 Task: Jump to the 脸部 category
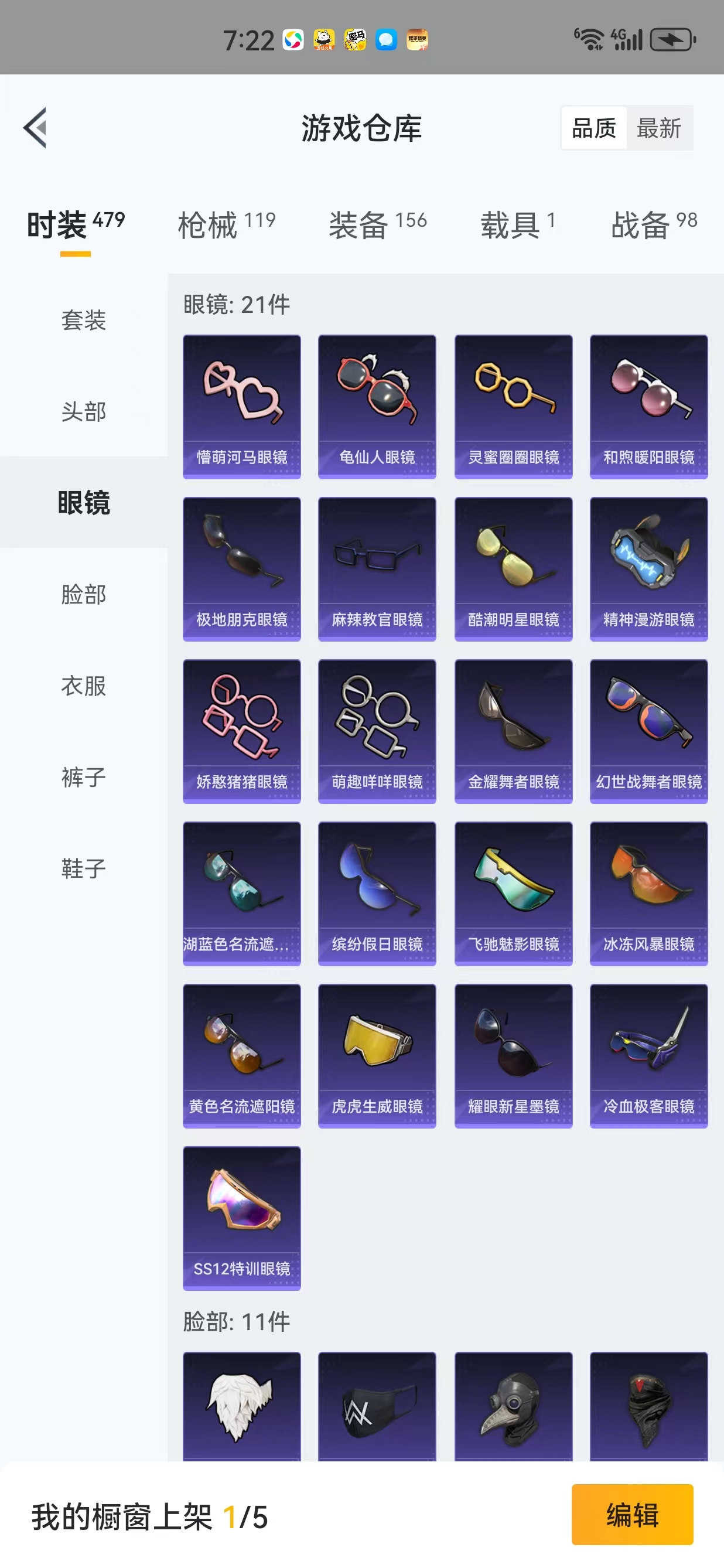pyautogui.click(x=84, y=594)
